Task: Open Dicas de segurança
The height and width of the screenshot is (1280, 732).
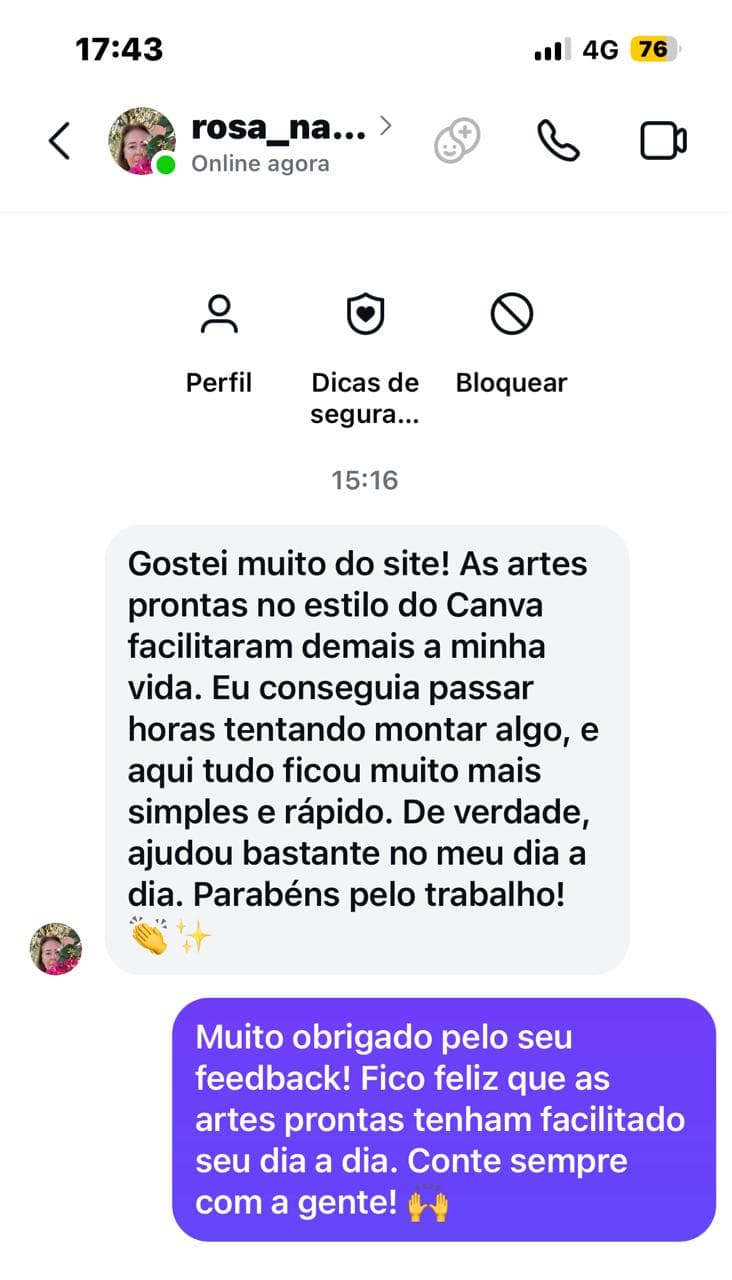Action: (365, 355)
